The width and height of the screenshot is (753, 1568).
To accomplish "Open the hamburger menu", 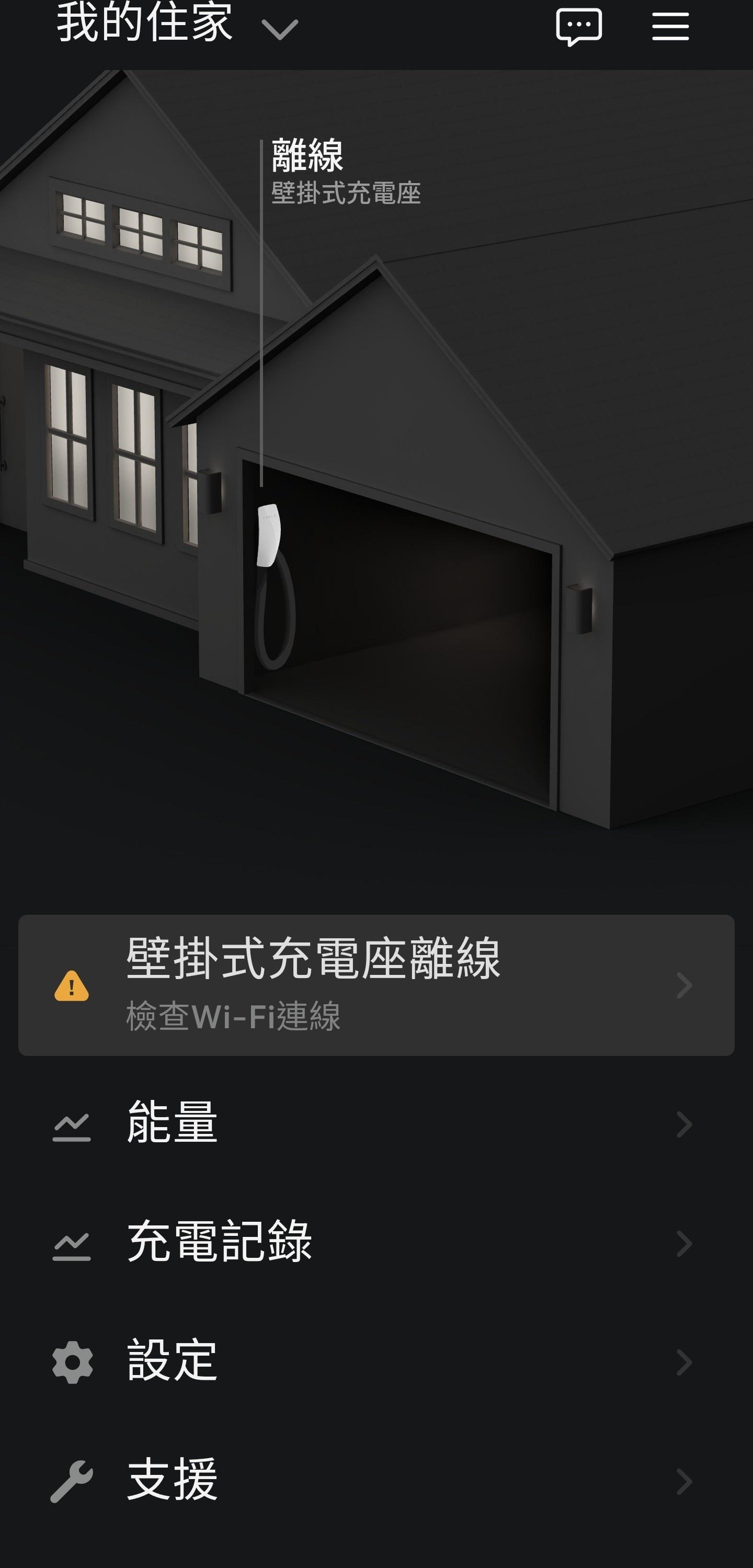I will pos(670,27).
